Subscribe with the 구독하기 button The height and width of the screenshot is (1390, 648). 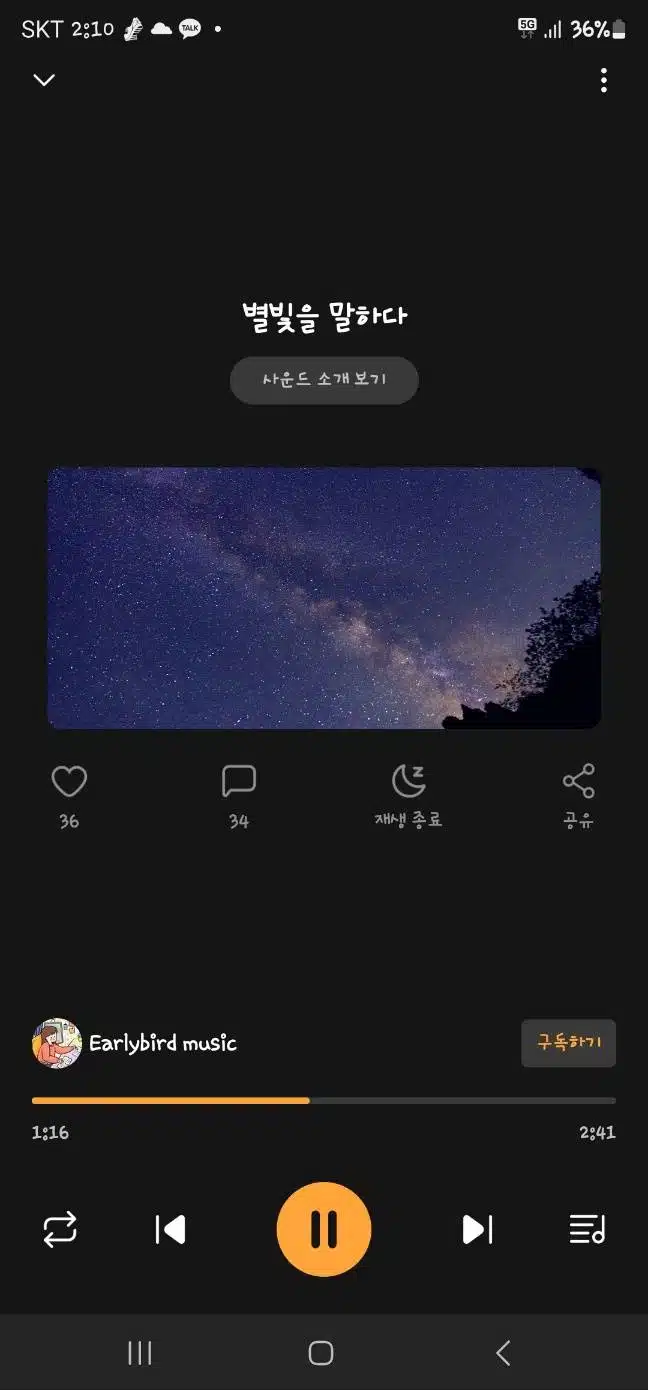coord(569,1043)
